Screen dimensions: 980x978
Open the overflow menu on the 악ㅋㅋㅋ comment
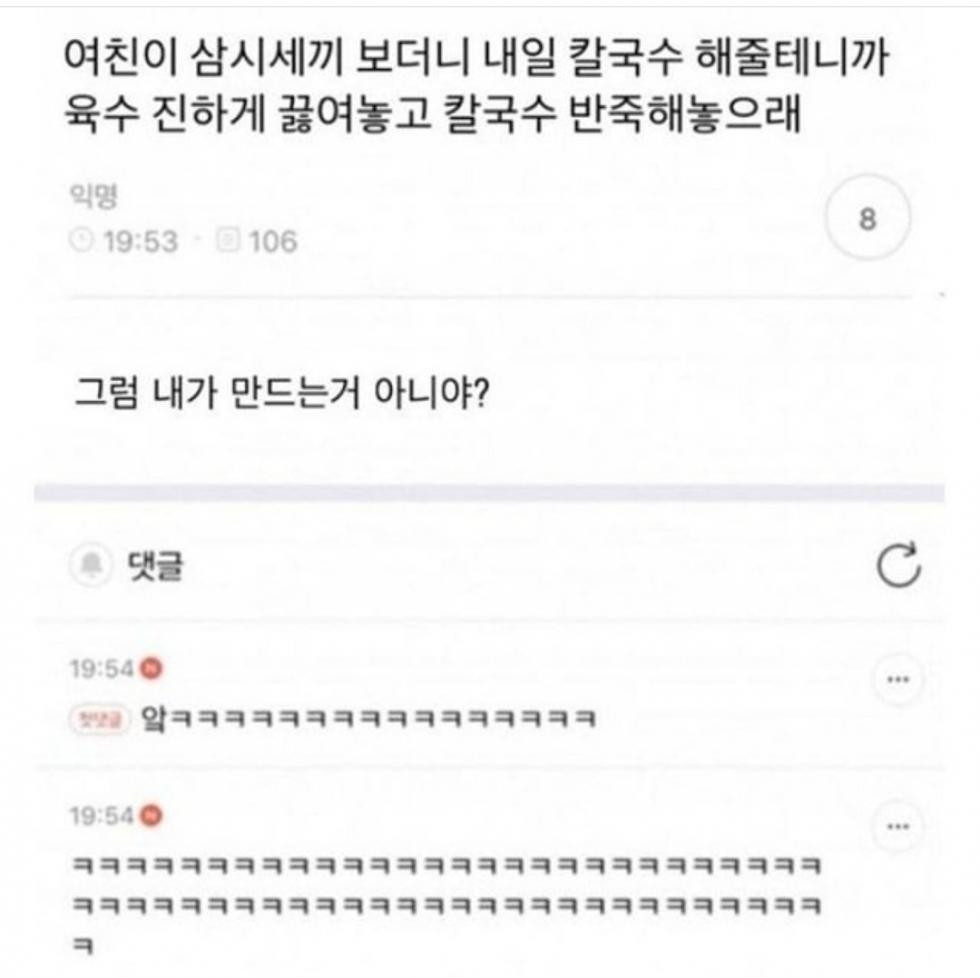[x=896, y=678]
